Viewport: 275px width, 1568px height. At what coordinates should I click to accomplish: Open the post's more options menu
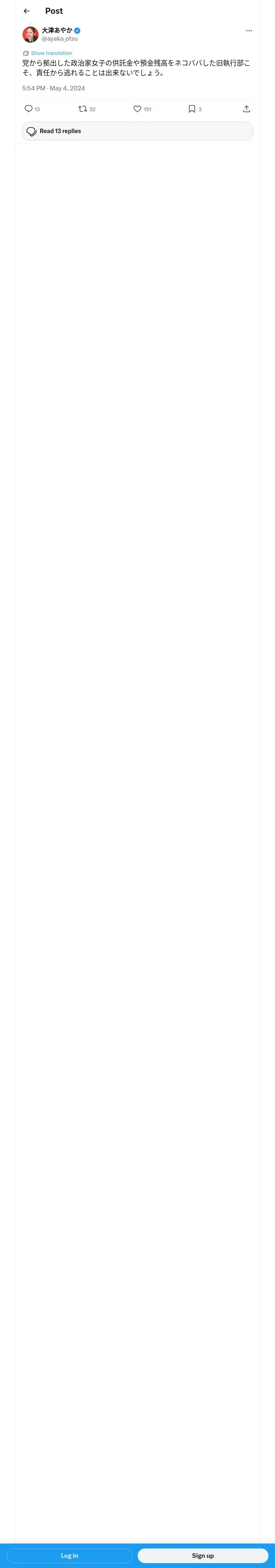click(249, 31)
